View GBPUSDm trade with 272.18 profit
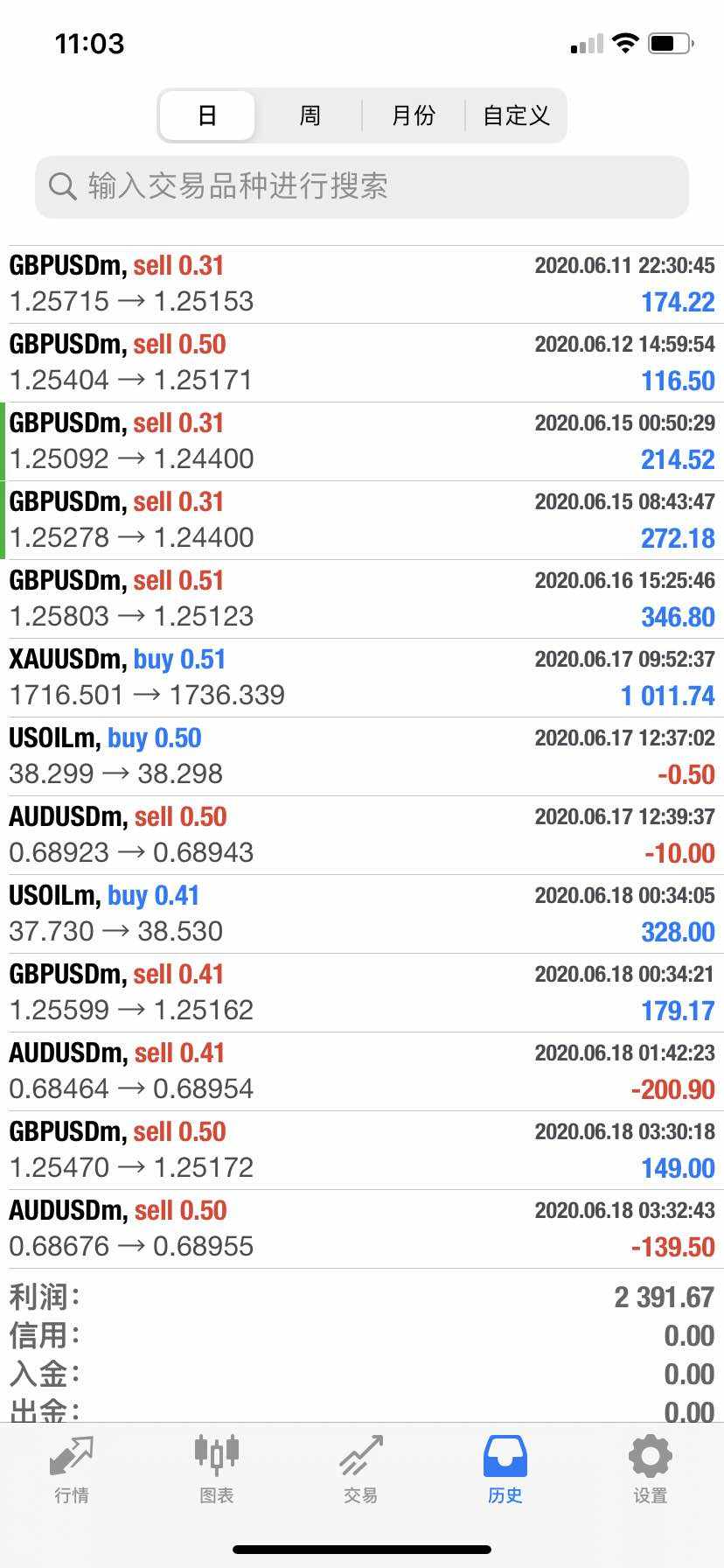Image resolution: width=724 pixels, height=1568 pixels. pyautogui.click(x=362, y=520)
